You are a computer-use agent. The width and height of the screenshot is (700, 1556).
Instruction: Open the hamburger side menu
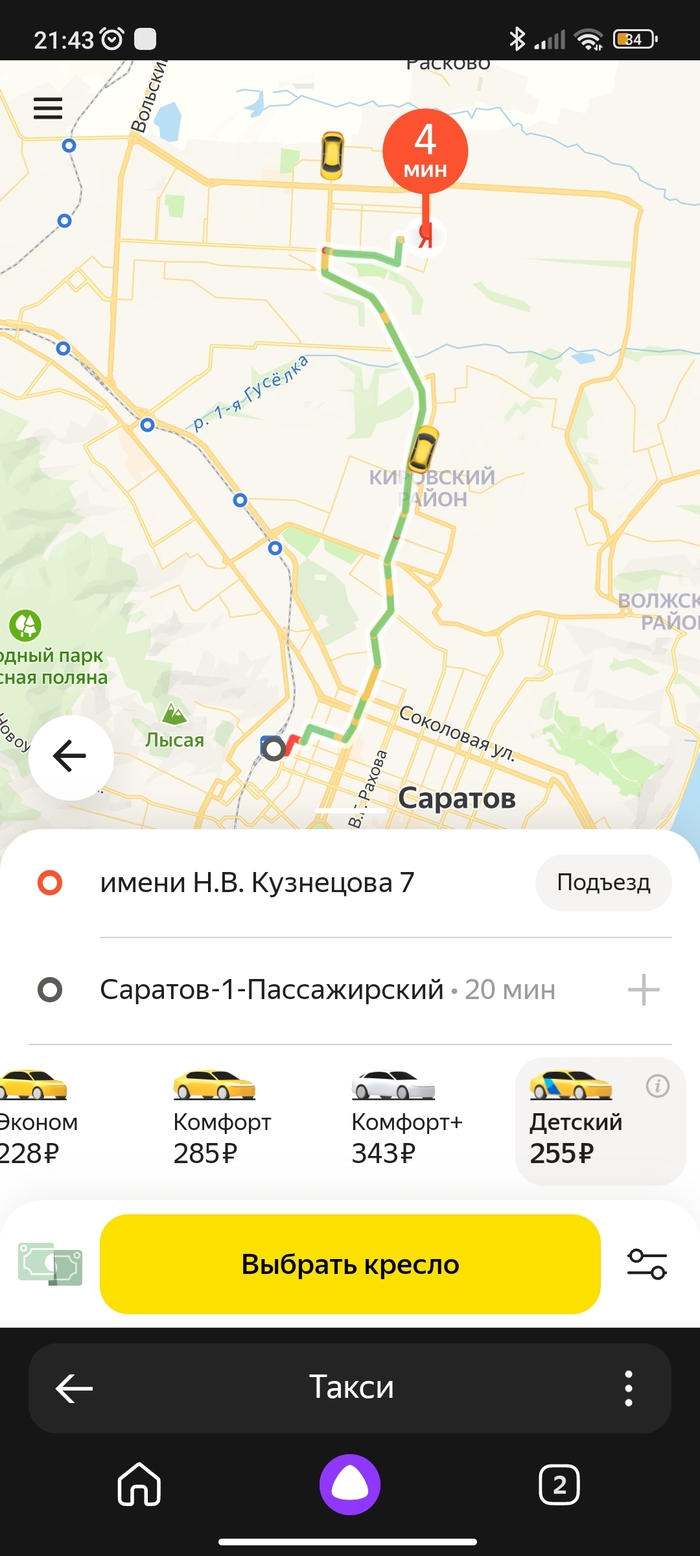coord(48,108)
